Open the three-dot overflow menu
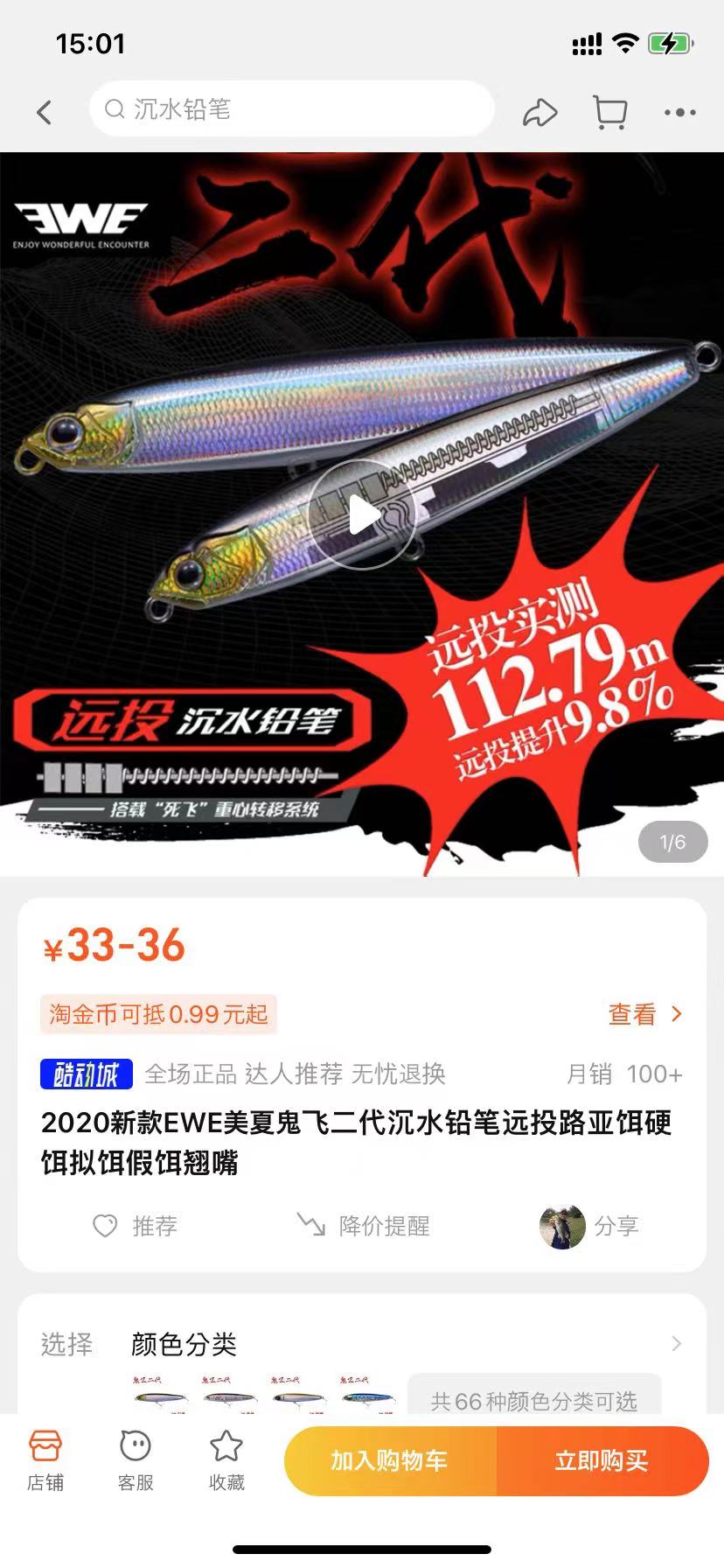The height and width of the screenshot is (1568, 724). pos(680,112)
